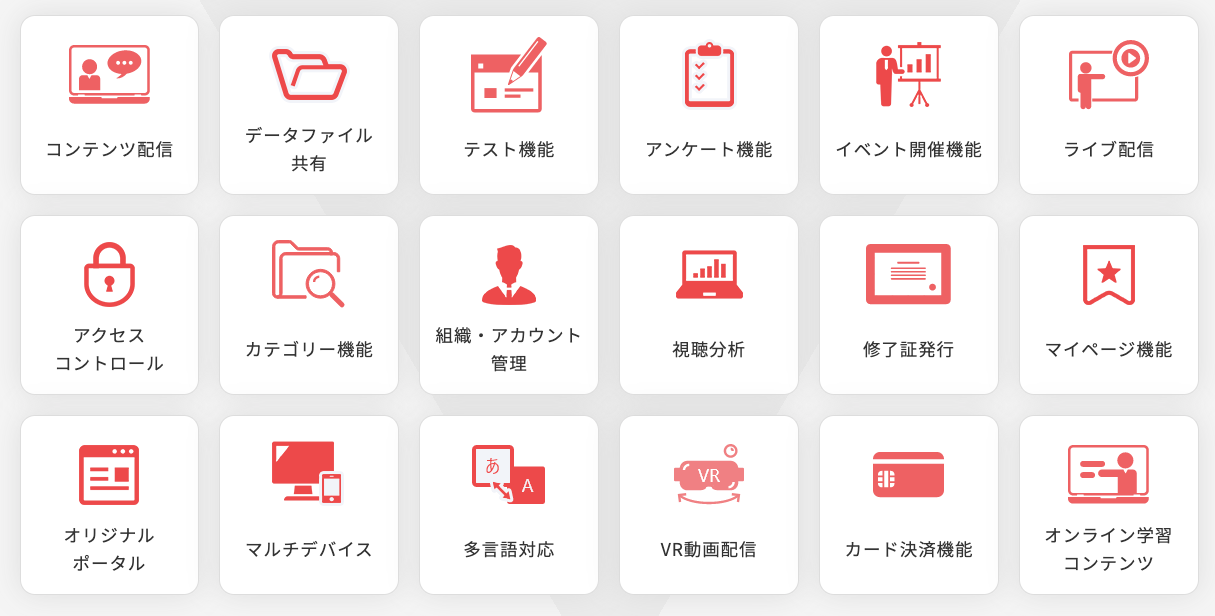The width and height of the screenshot is (1215, 616).
Task: Open the カード決済機能 card
Action: (909, 505)
